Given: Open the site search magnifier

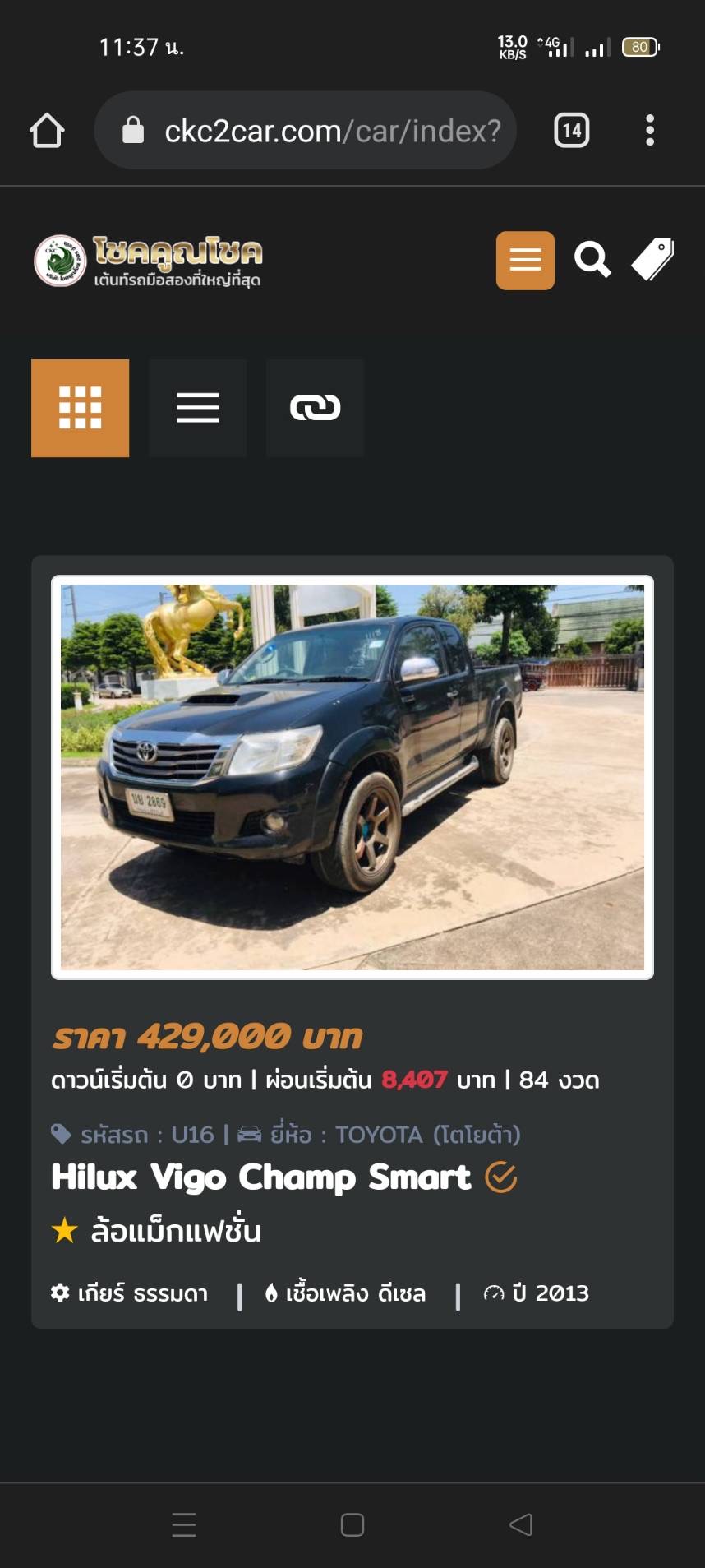Looking at the screenshot, I should tap(592, 260).
